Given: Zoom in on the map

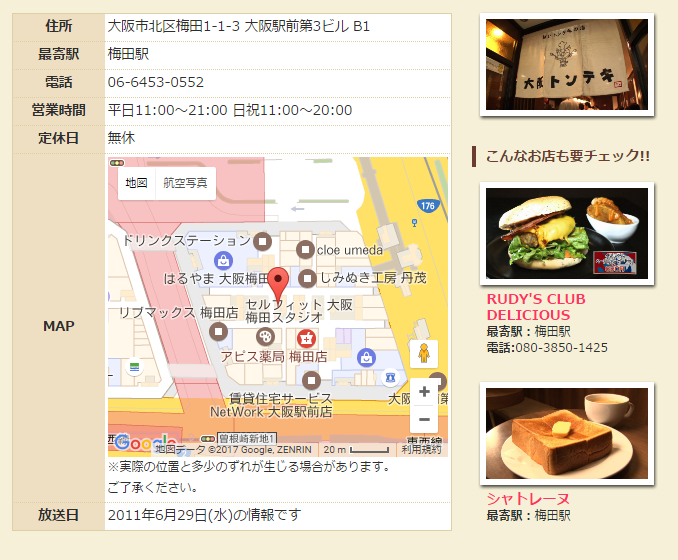Looking at the screenshot, I should coord(424,392).
